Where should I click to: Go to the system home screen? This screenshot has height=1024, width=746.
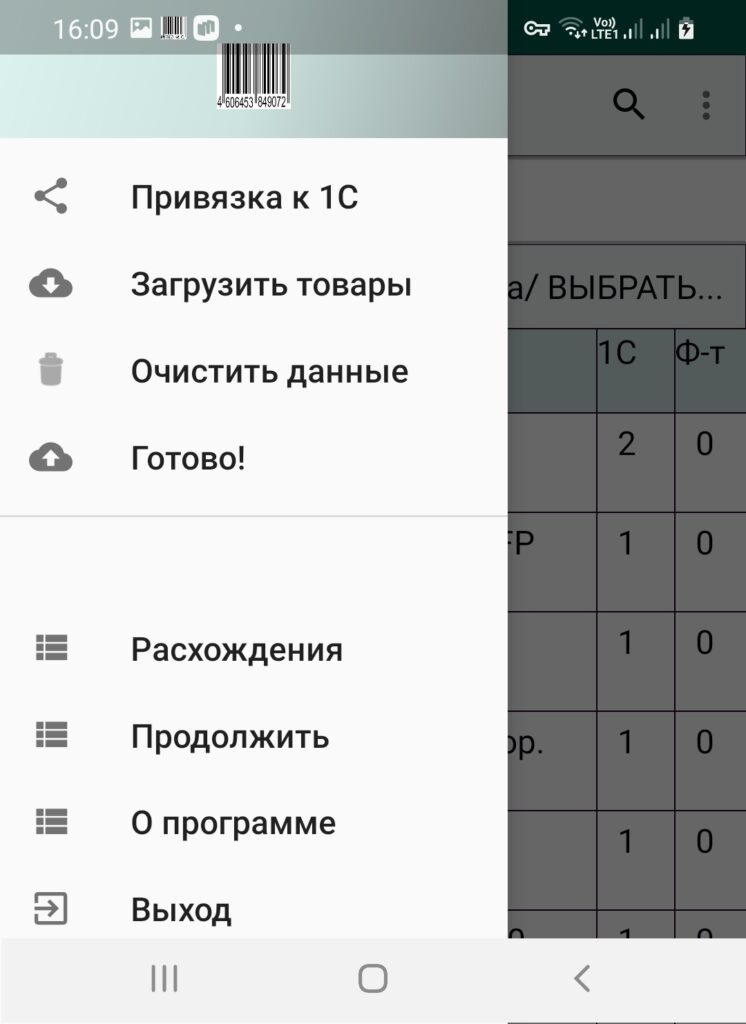coord(373,978)
